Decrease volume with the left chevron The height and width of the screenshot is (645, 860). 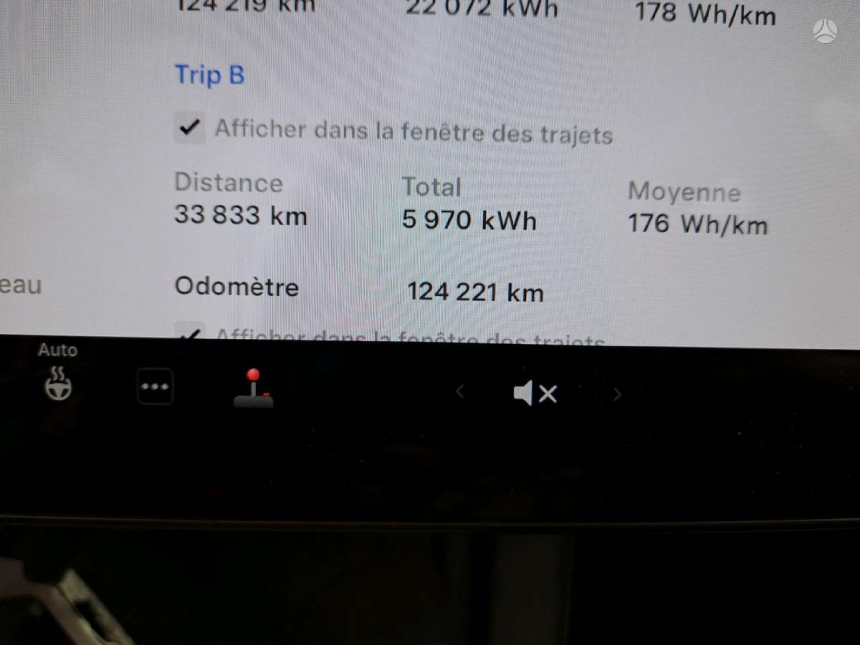click(x=460, y=393)
